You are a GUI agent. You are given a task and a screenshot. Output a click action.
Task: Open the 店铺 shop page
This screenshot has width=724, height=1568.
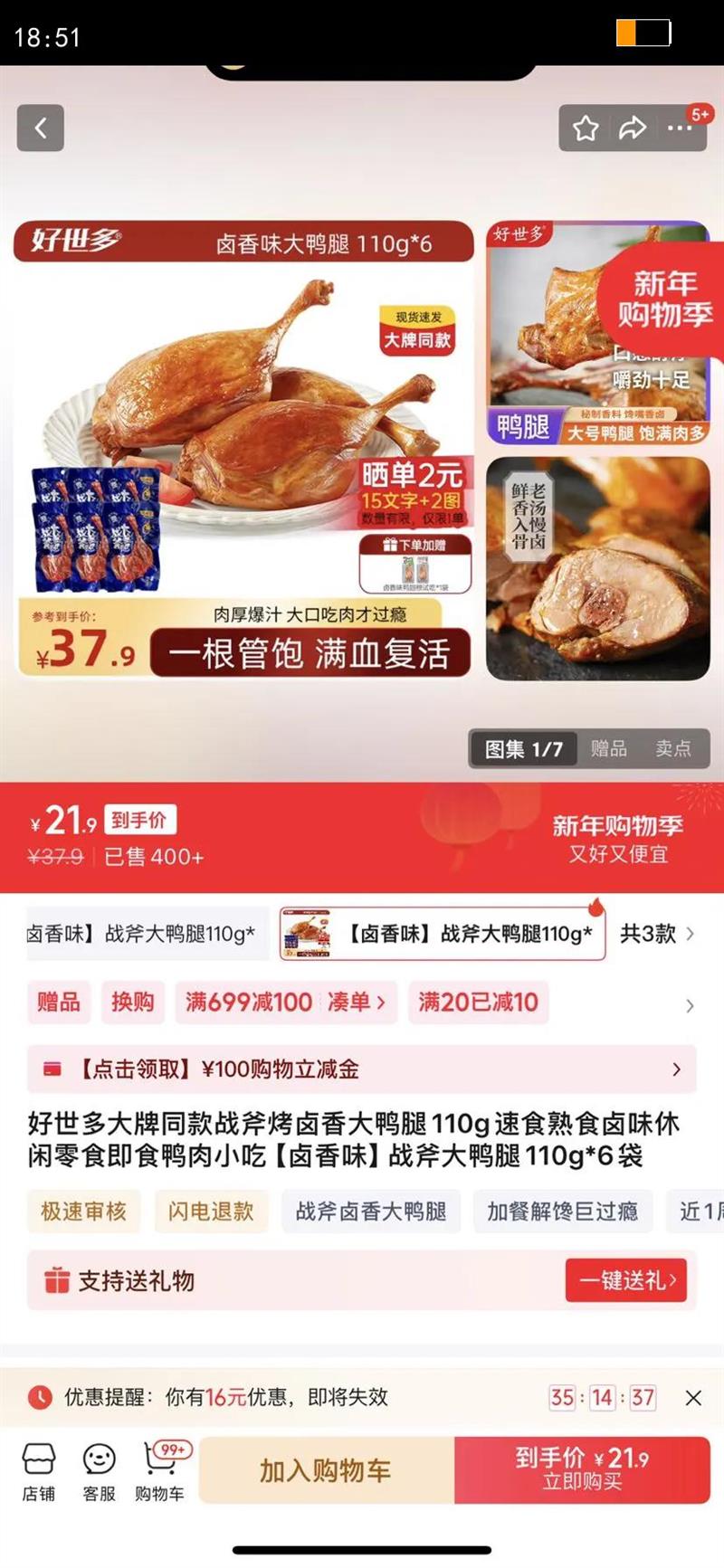point(39,1473)
